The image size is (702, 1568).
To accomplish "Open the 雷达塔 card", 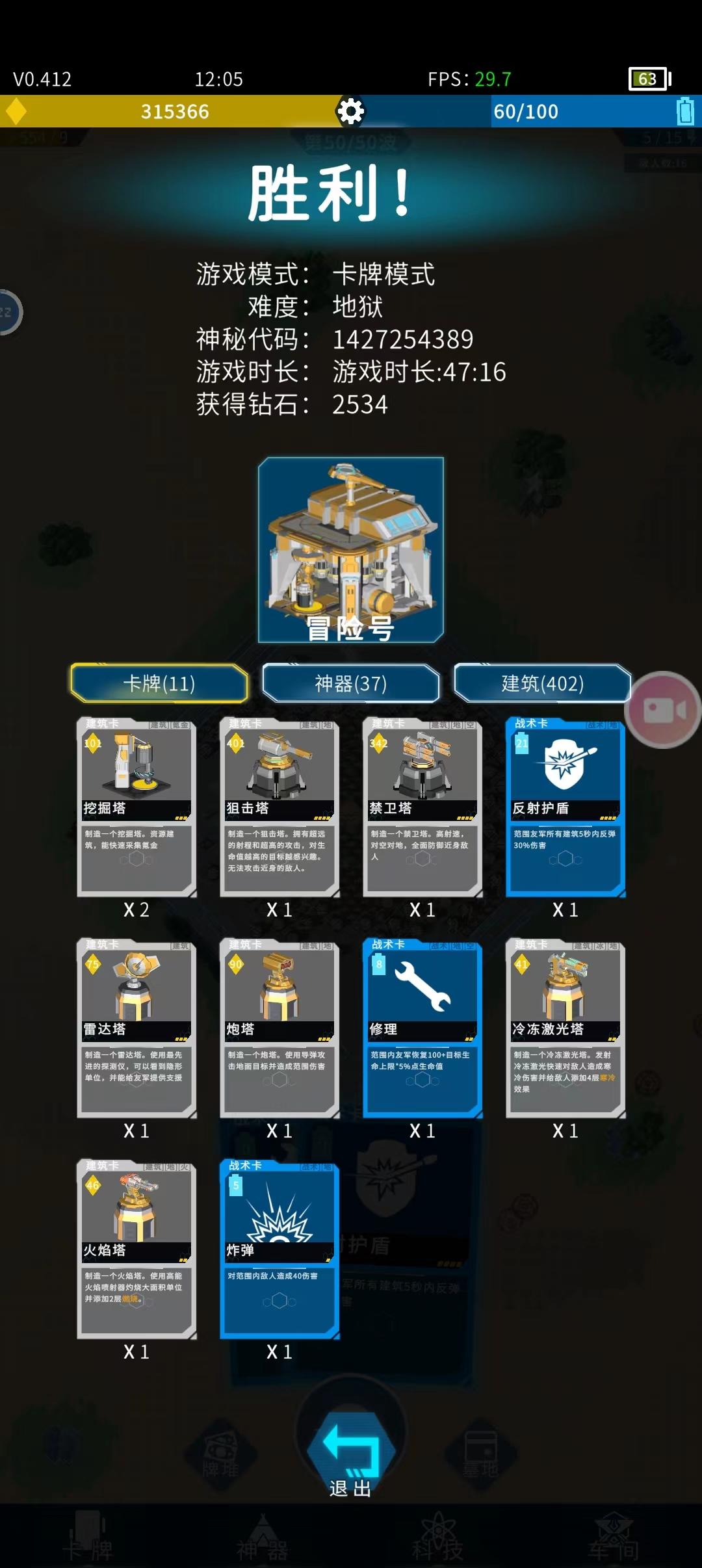I will pyautogui.click(x=136, y=1028).
